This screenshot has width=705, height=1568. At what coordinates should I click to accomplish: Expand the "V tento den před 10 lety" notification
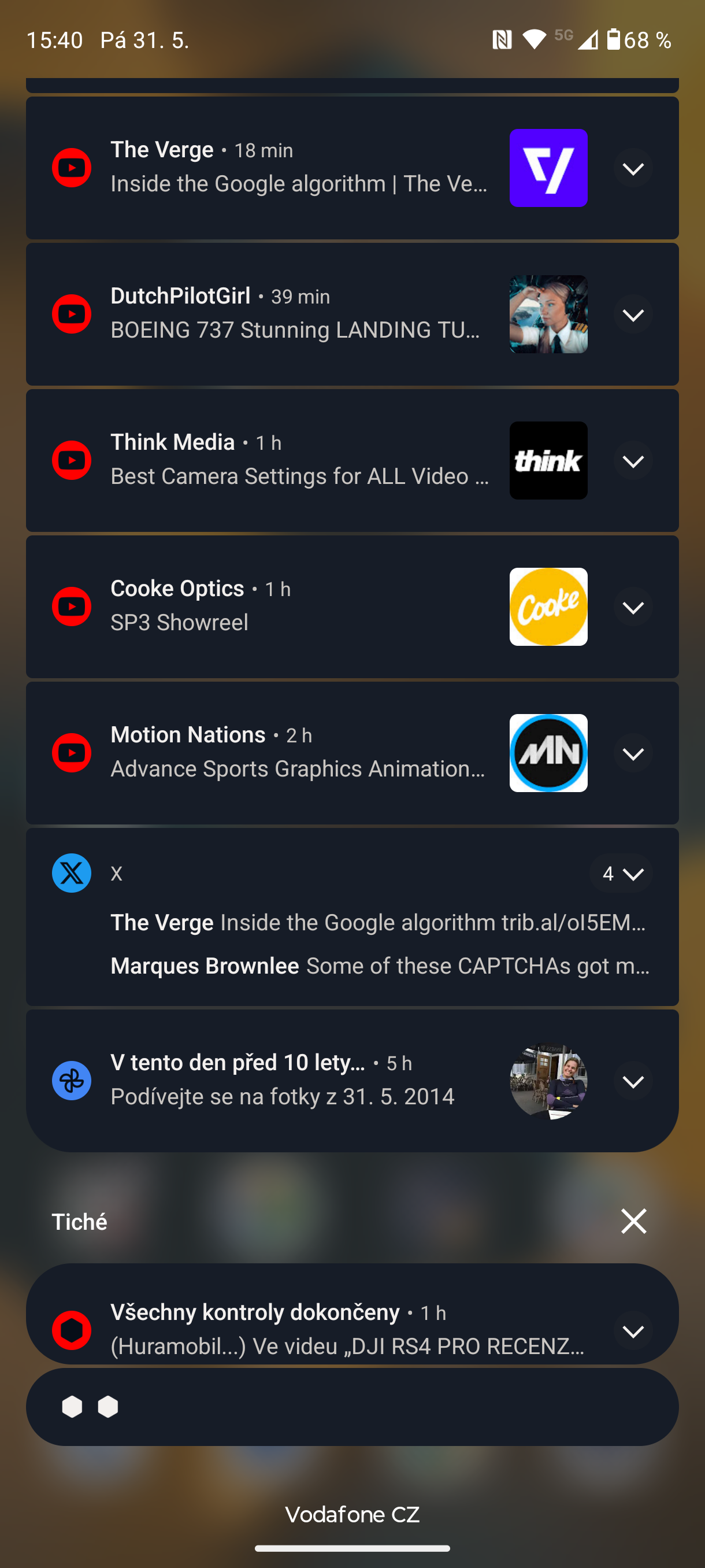633,1081
